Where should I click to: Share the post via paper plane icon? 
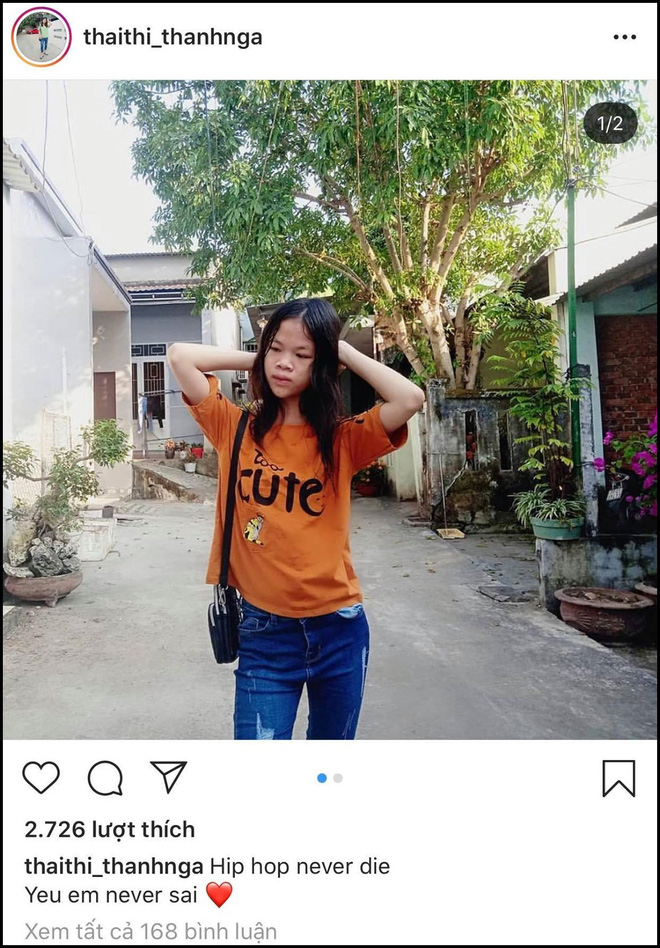pyautogui.click(x=168, y=777)
